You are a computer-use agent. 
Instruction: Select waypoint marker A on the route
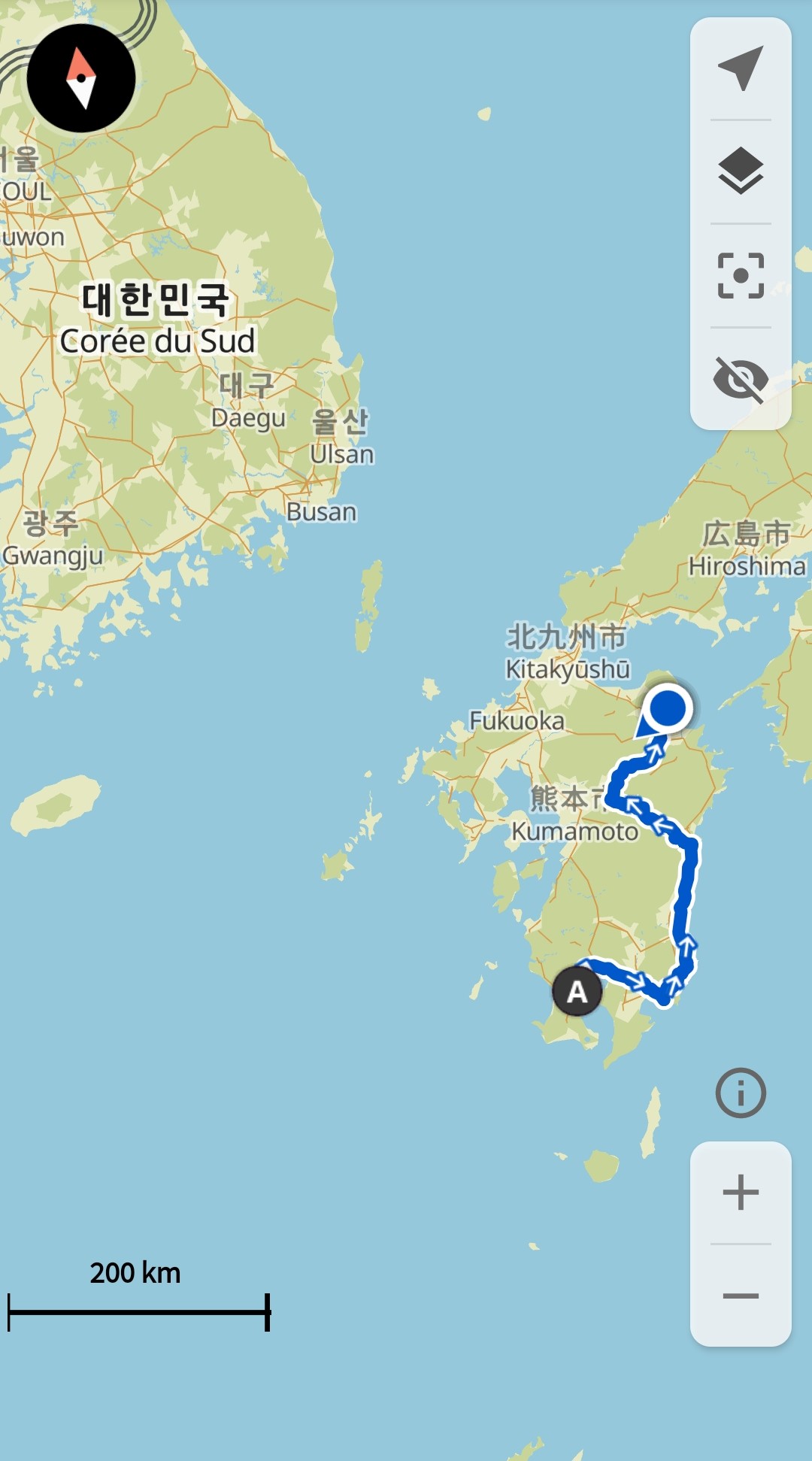click(x=577, y=992)
